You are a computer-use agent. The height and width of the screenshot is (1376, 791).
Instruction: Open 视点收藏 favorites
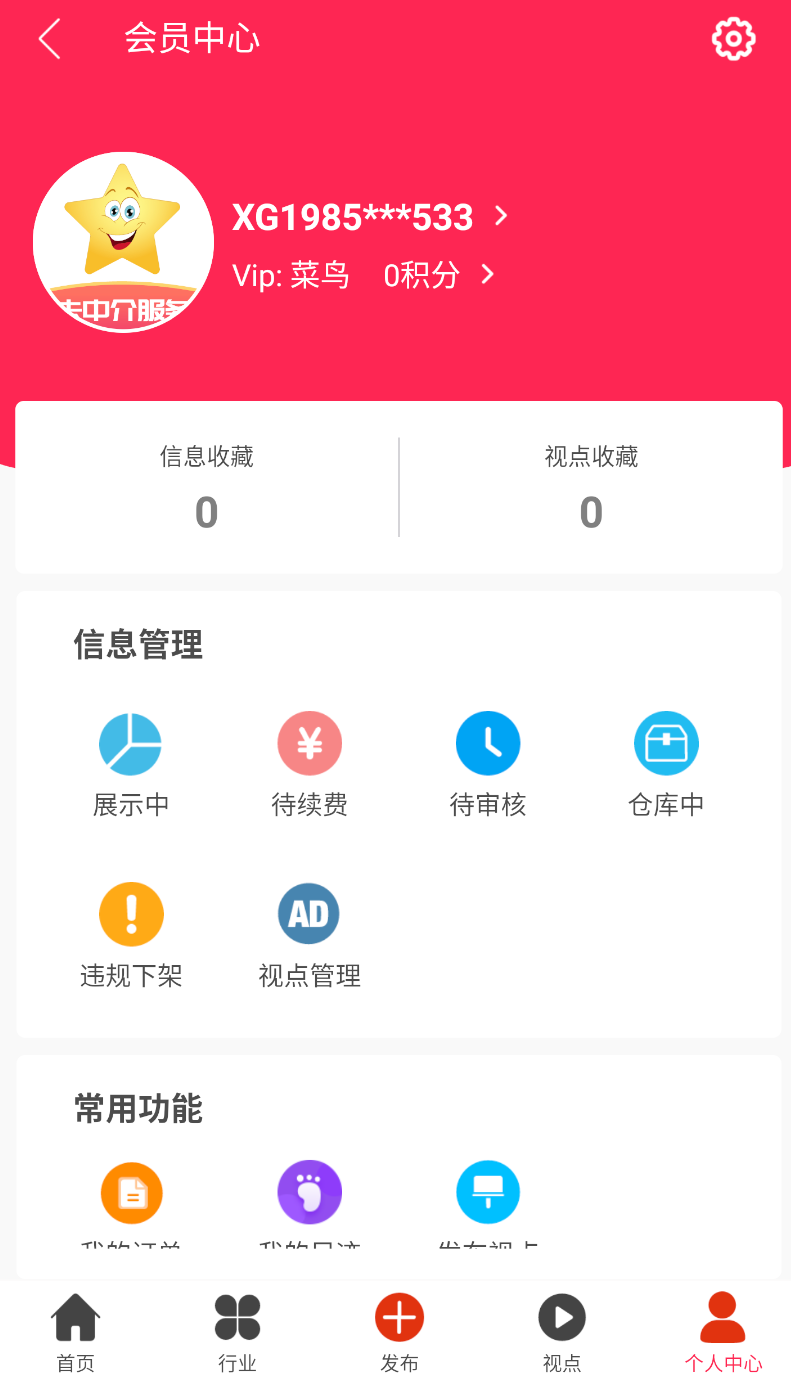[x=591, y=487]
